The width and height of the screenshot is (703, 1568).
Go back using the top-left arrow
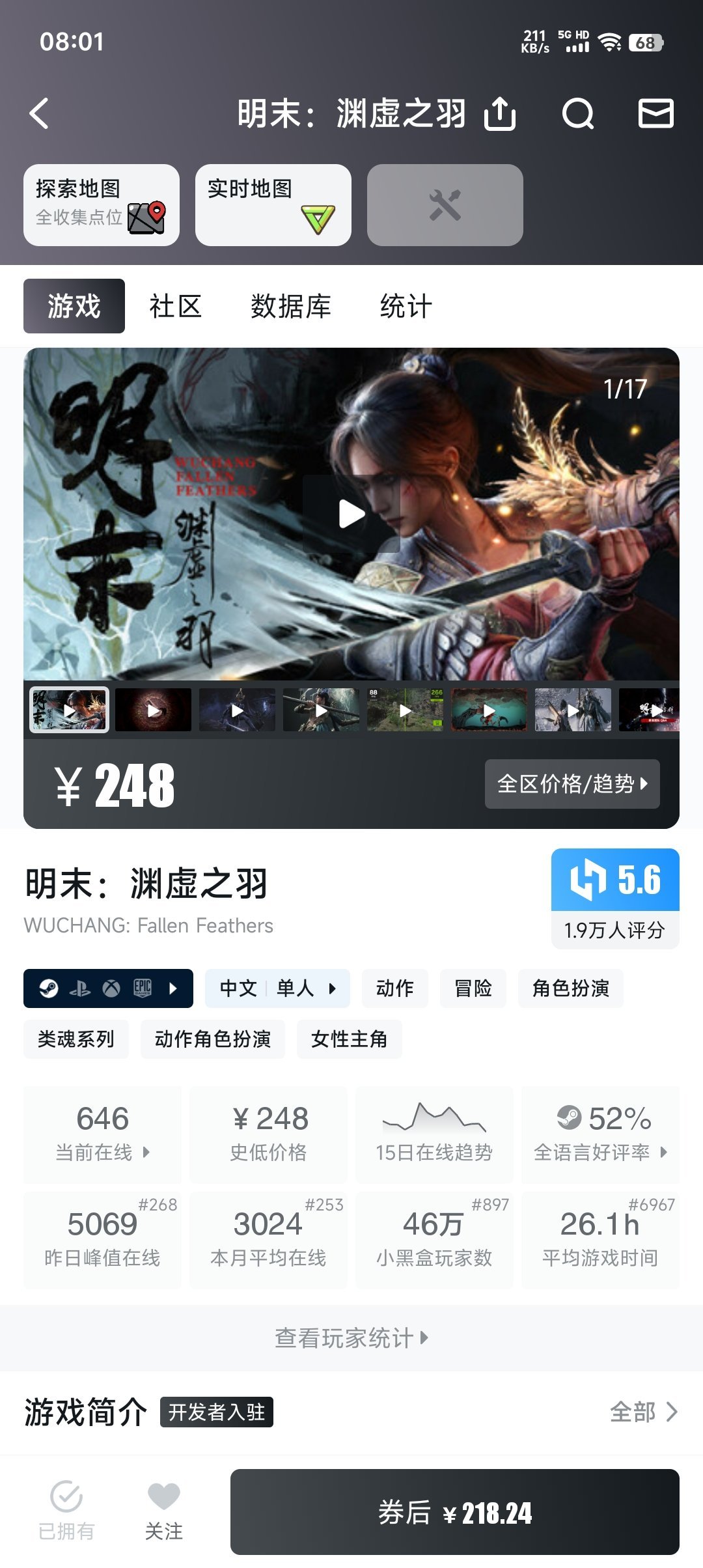(40, 114)
